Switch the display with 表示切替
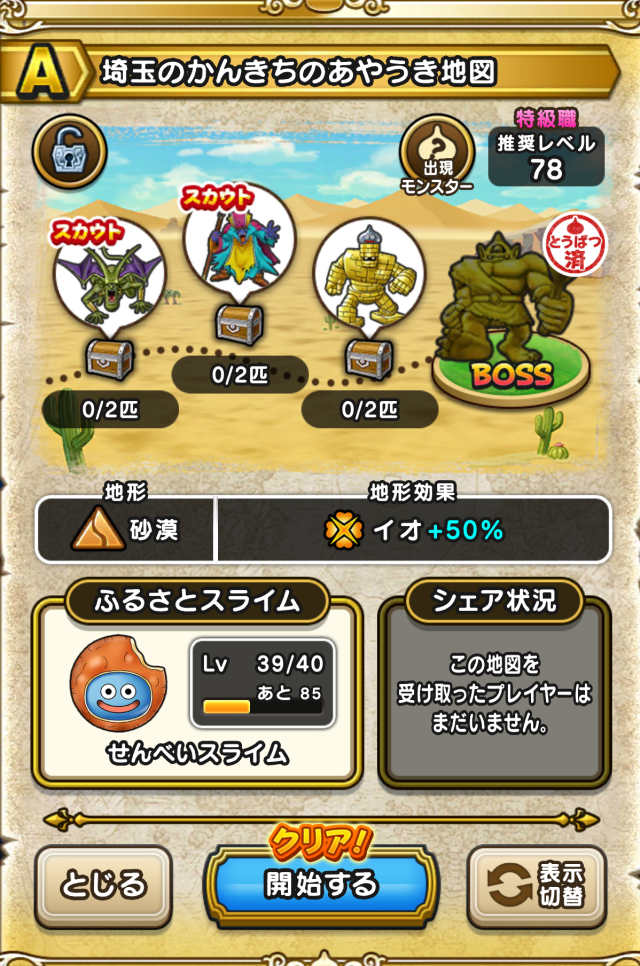 click(x=537, y=886)
